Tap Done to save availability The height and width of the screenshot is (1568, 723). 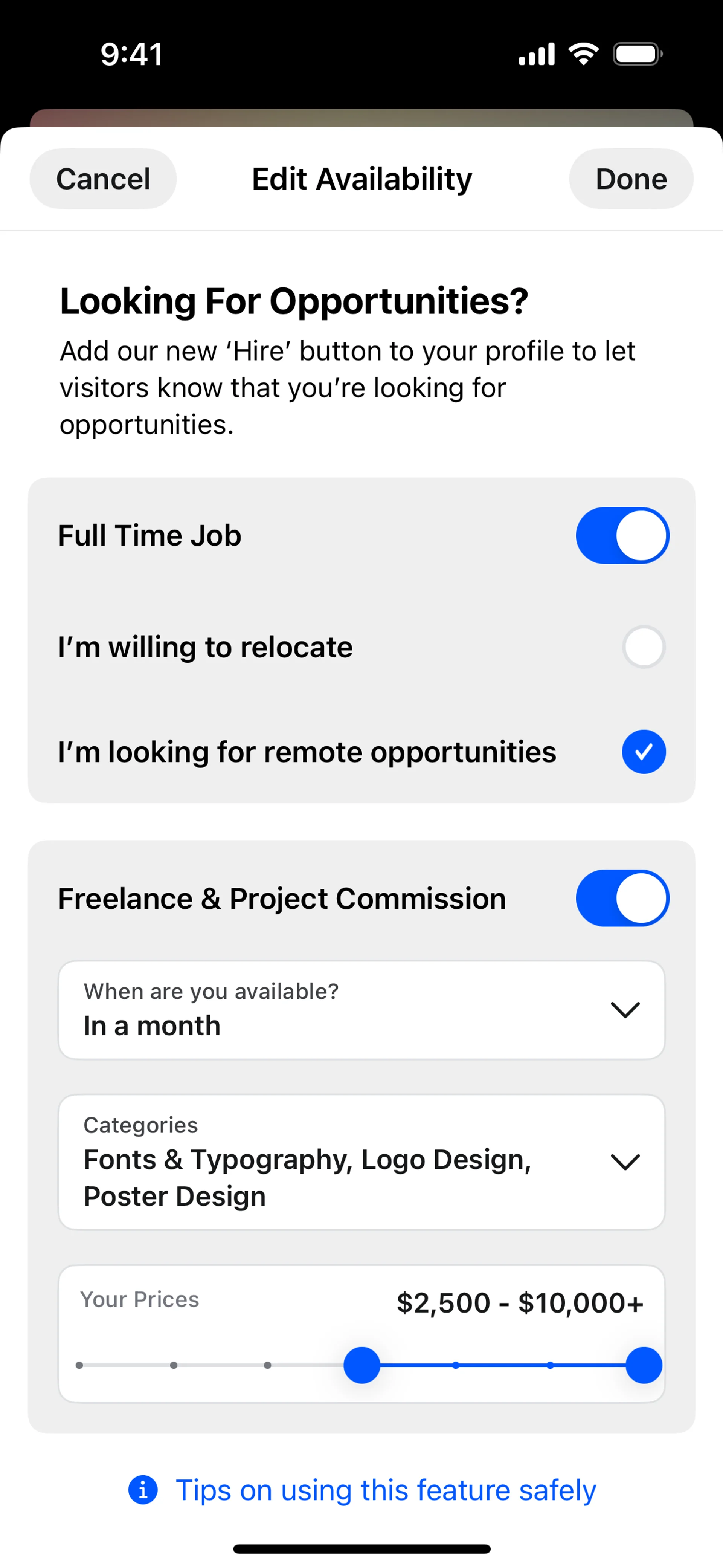(630, 179)
